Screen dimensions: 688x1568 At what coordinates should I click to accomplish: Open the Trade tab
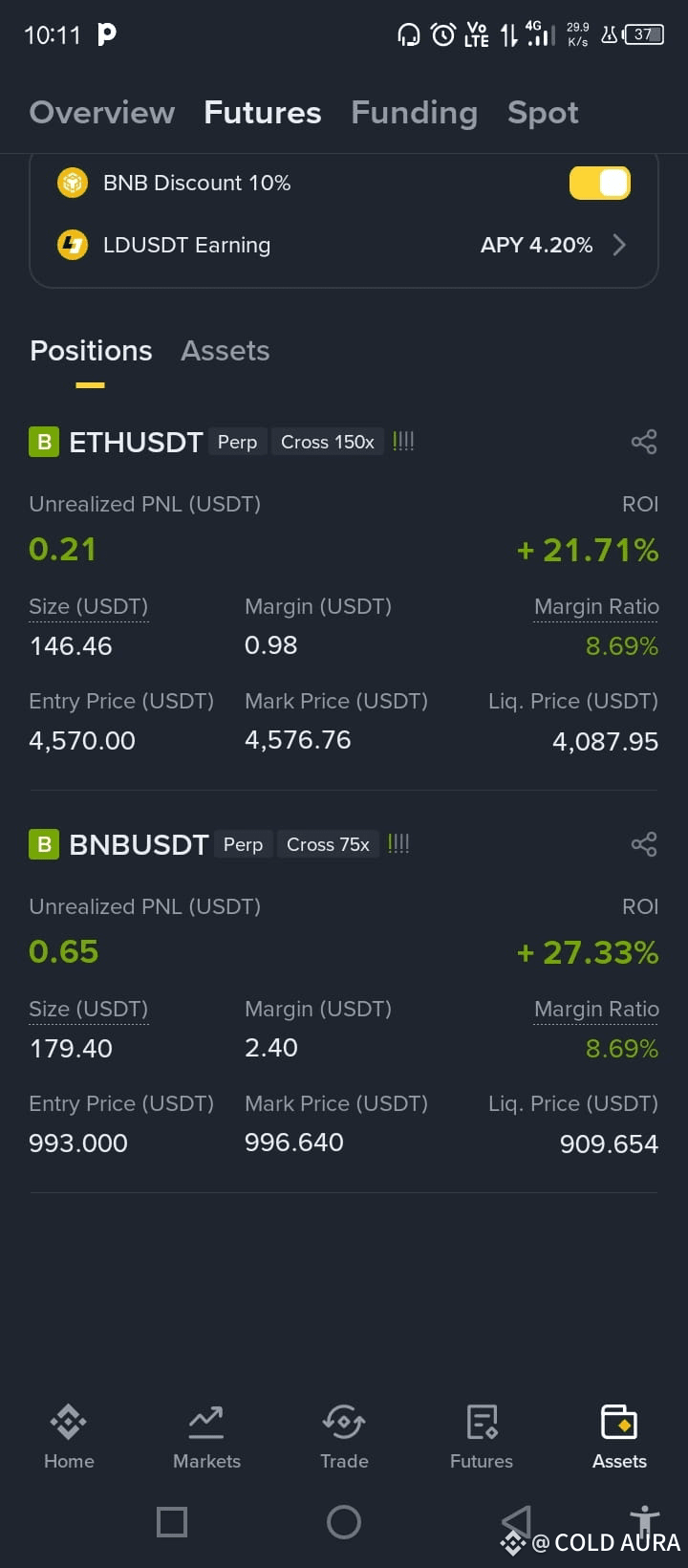pos(344,1437)
